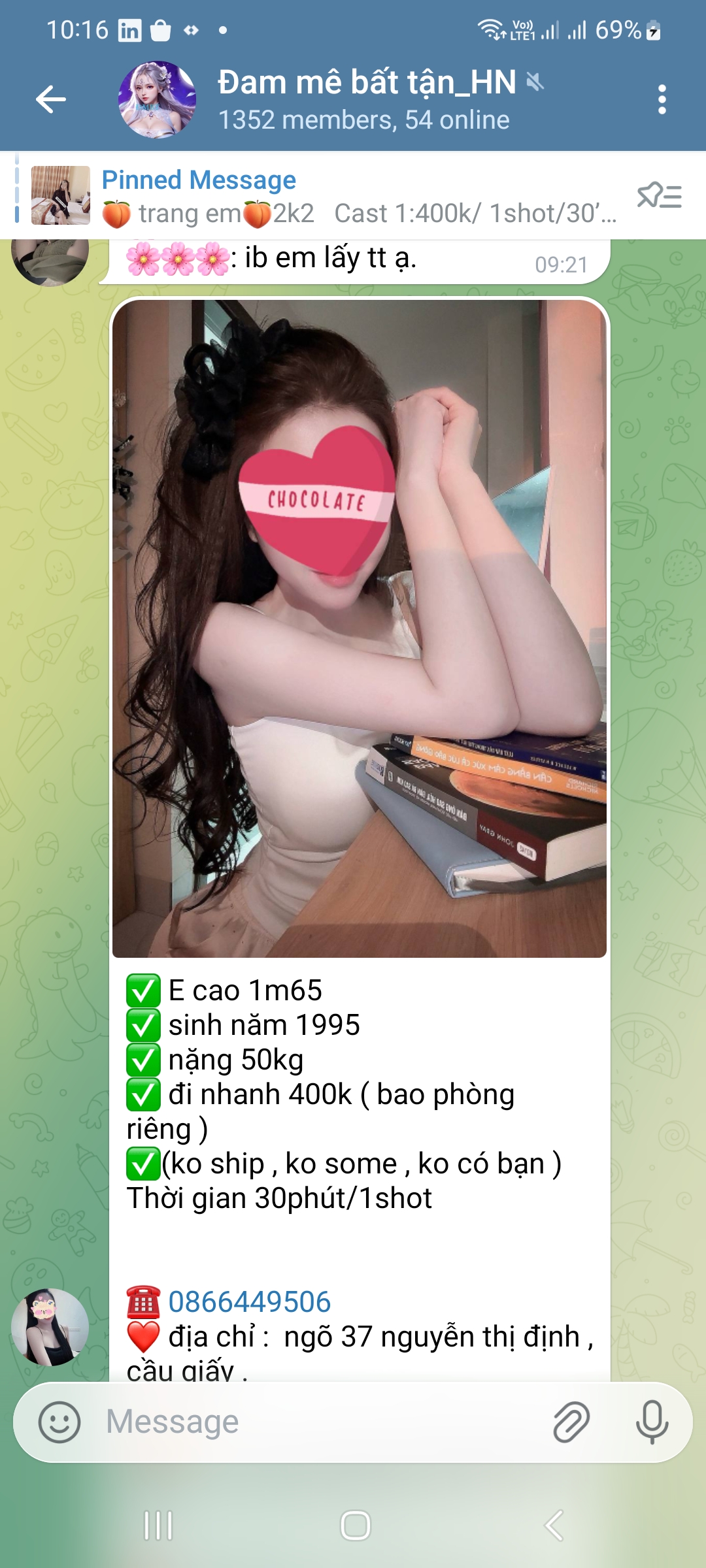Image resolution: width=706 pixels, height=1568 pixels.
Task: Open the Pinned Message banner
Action: (x=327, y=196)
